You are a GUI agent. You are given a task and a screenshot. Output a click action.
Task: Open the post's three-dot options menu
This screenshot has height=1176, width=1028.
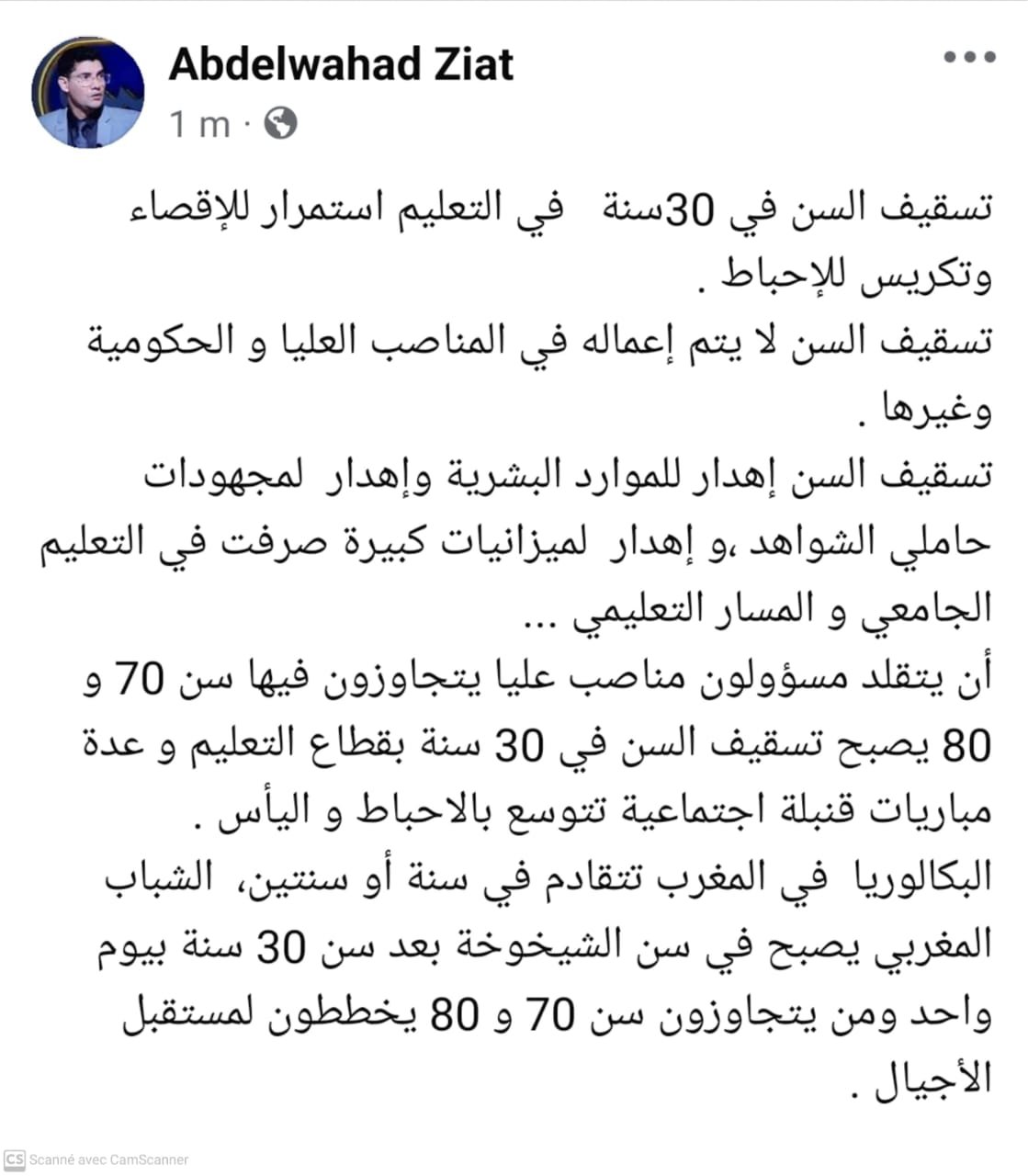click(970, 58)
